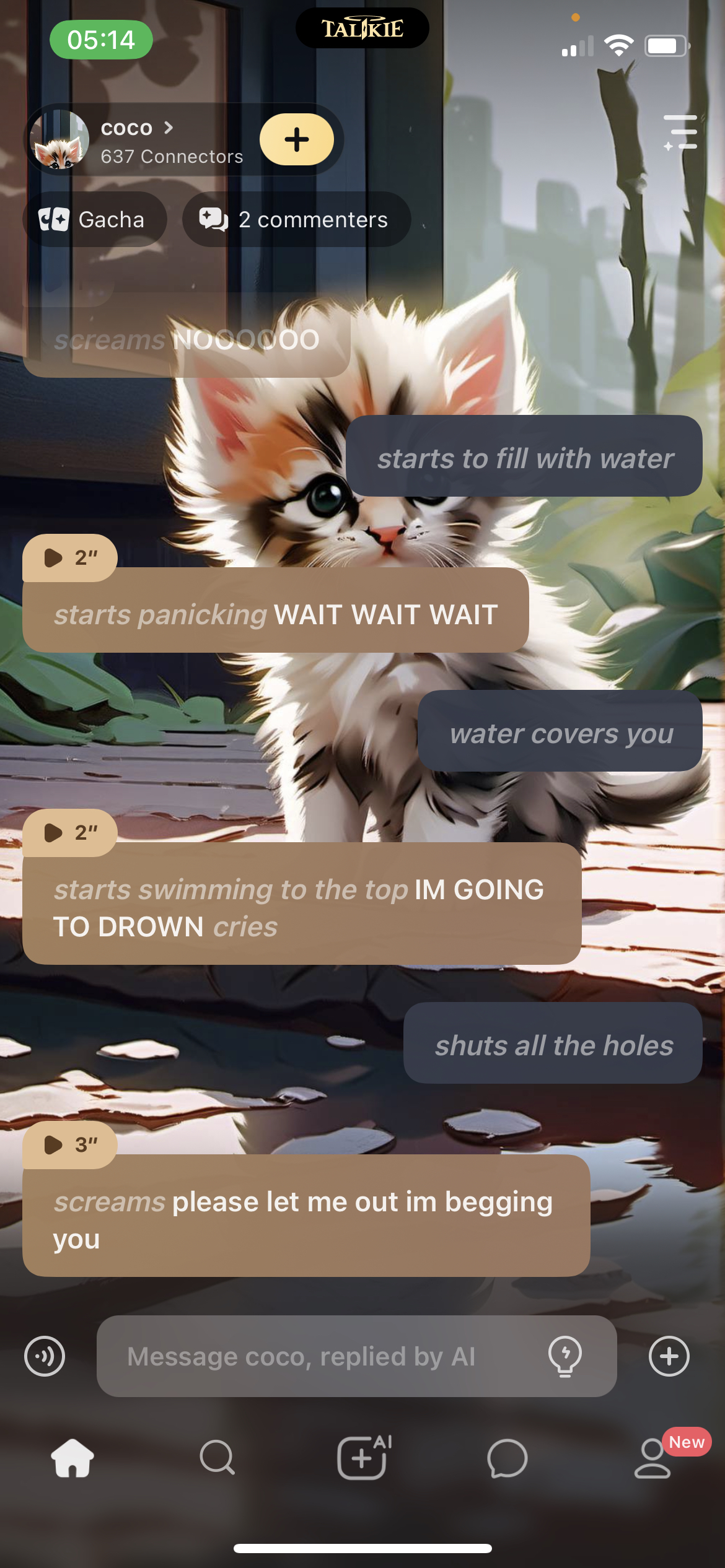Switch to the Search tab

217,1458
